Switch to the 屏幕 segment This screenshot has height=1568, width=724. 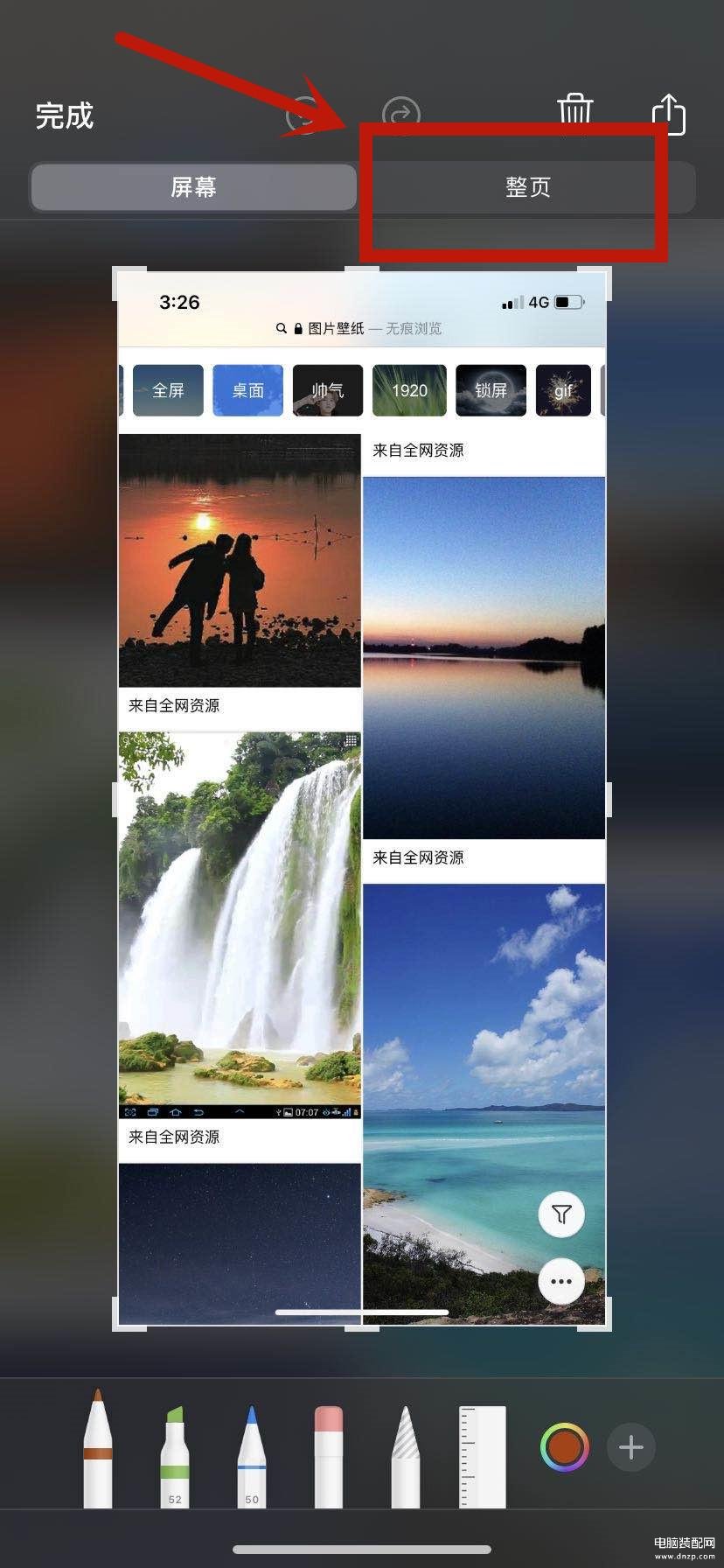coord(193,187)
